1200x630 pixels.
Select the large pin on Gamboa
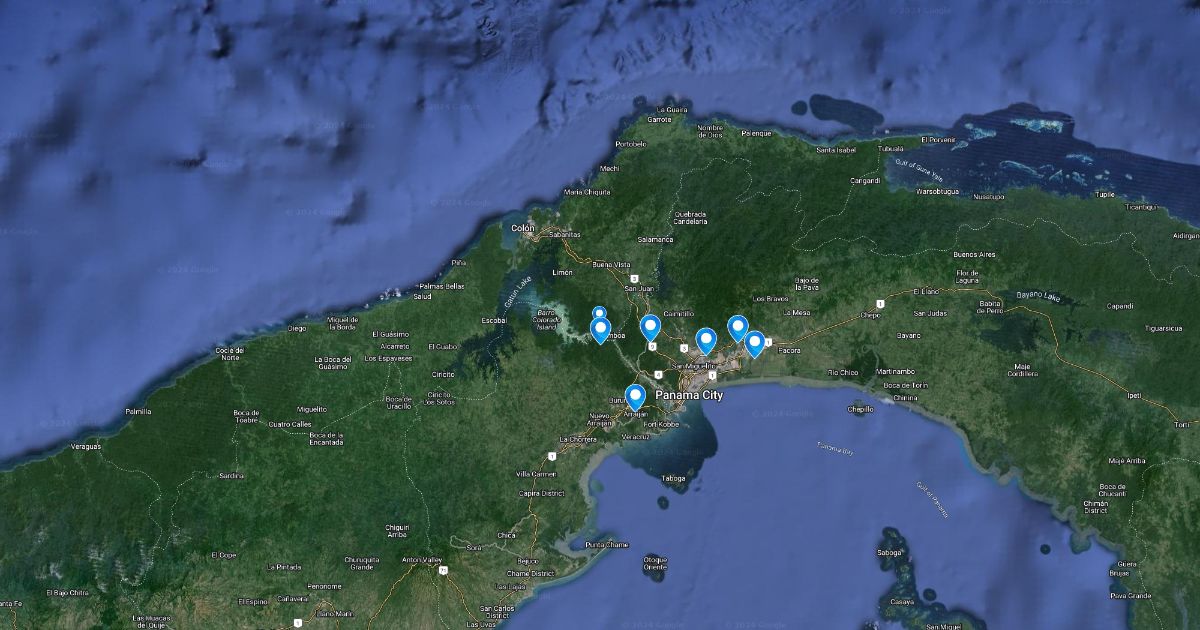click(x=601, y=330)
